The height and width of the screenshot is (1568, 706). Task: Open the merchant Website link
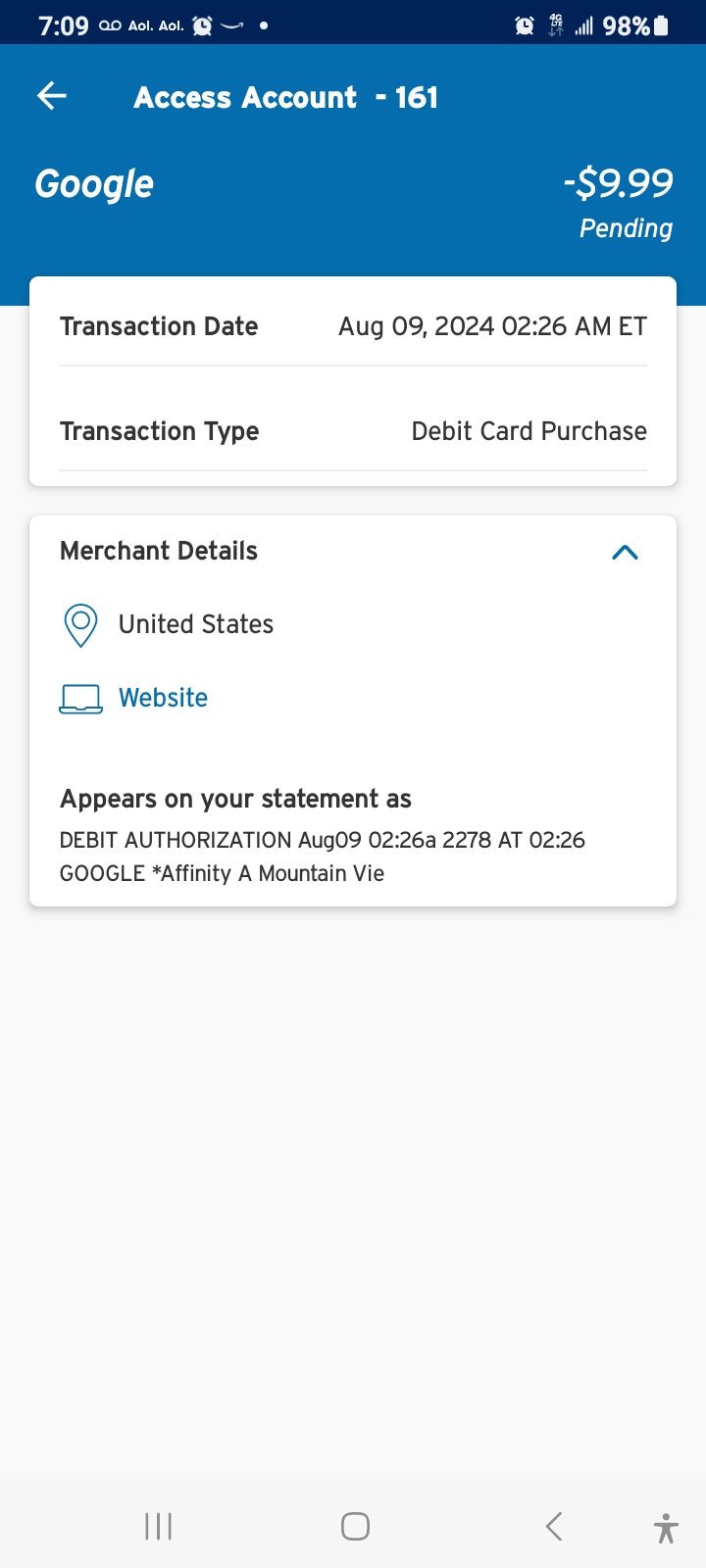click(163, 698)
